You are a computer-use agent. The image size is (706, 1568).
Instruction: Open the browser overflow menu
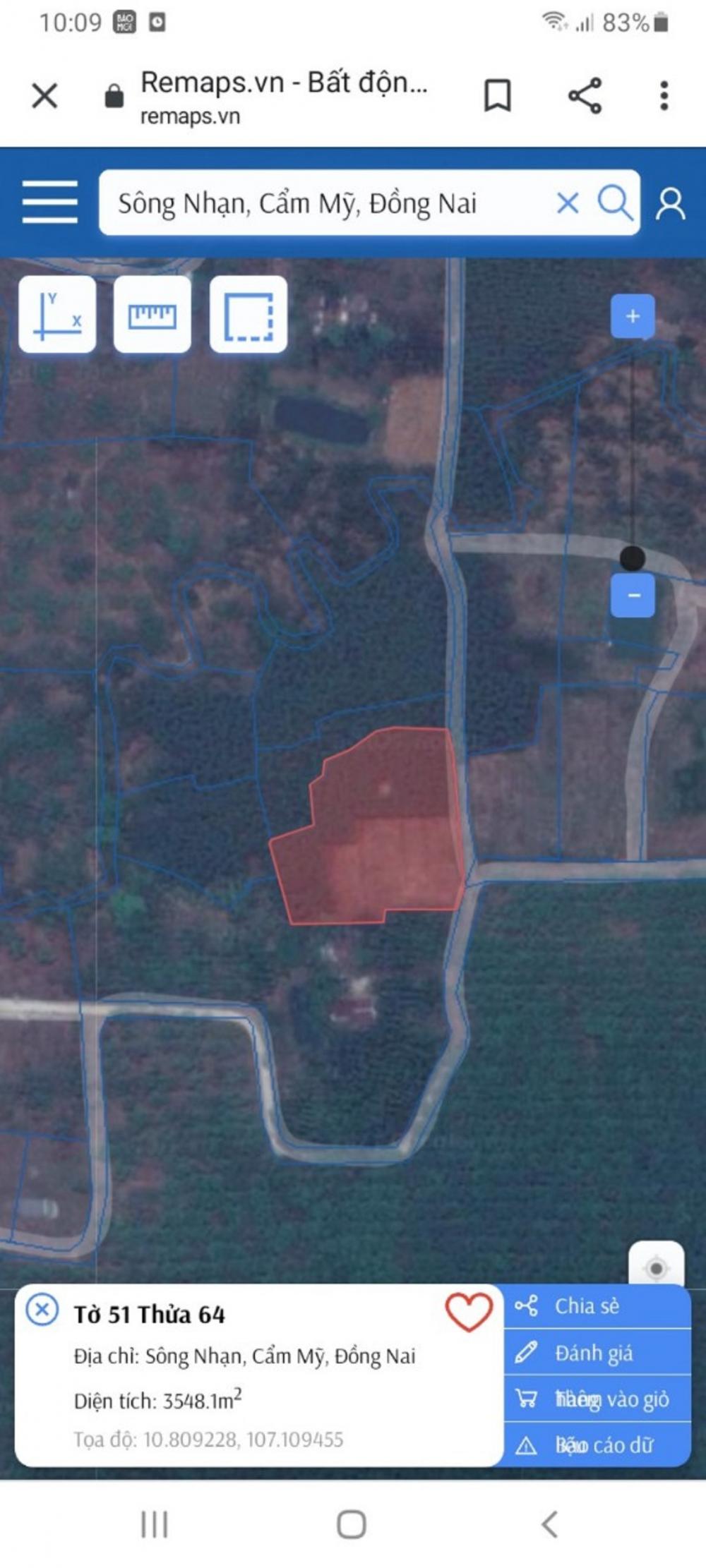[664, 95]
